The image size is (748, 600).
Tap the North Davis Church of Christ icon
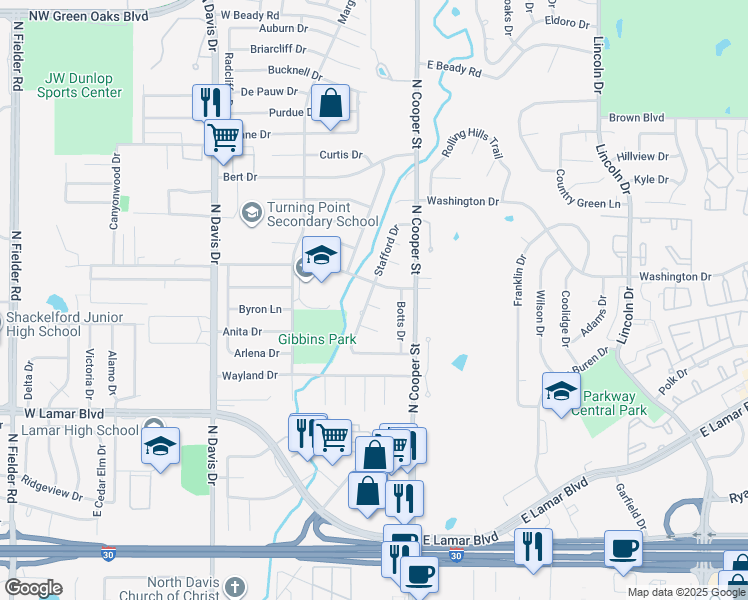[x=234, y=588]
